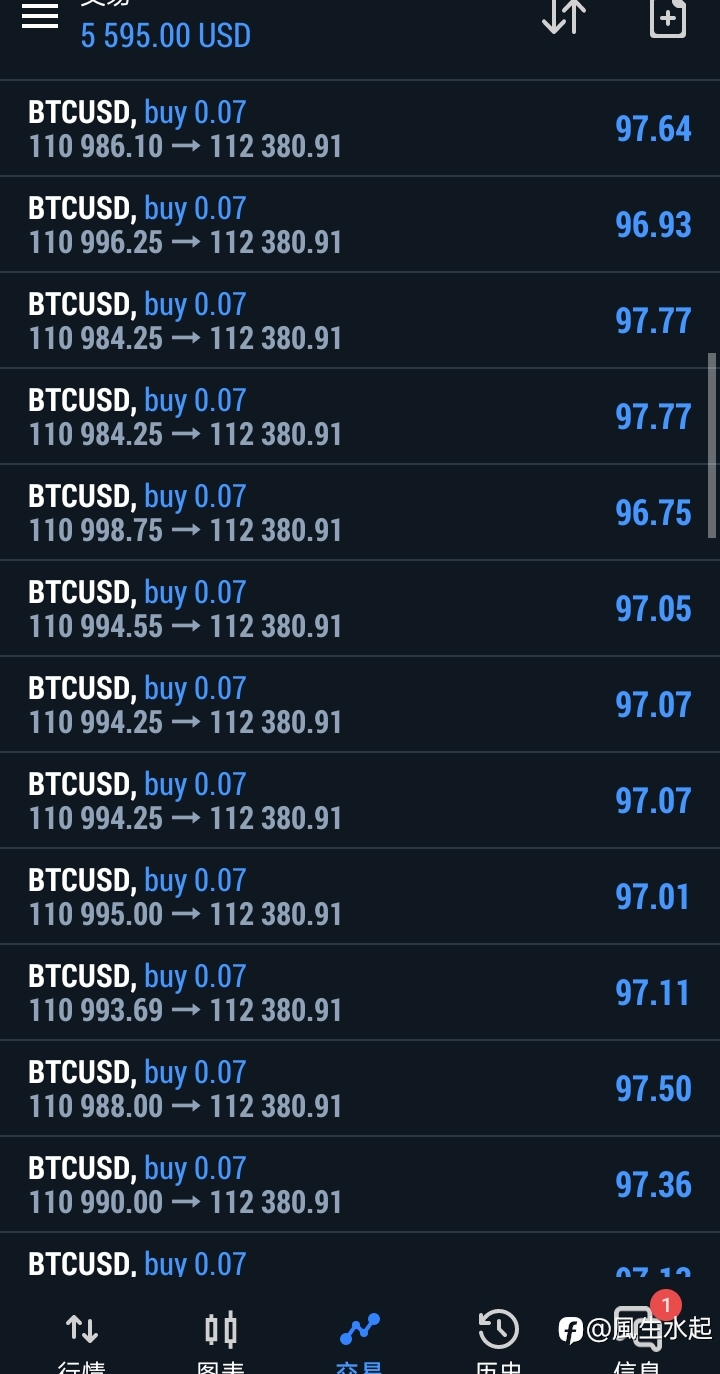Create a new order with the plus document icon
The height and width of the screenshot is (1374, 720).
pyautogui.click(x=668, y=19)
